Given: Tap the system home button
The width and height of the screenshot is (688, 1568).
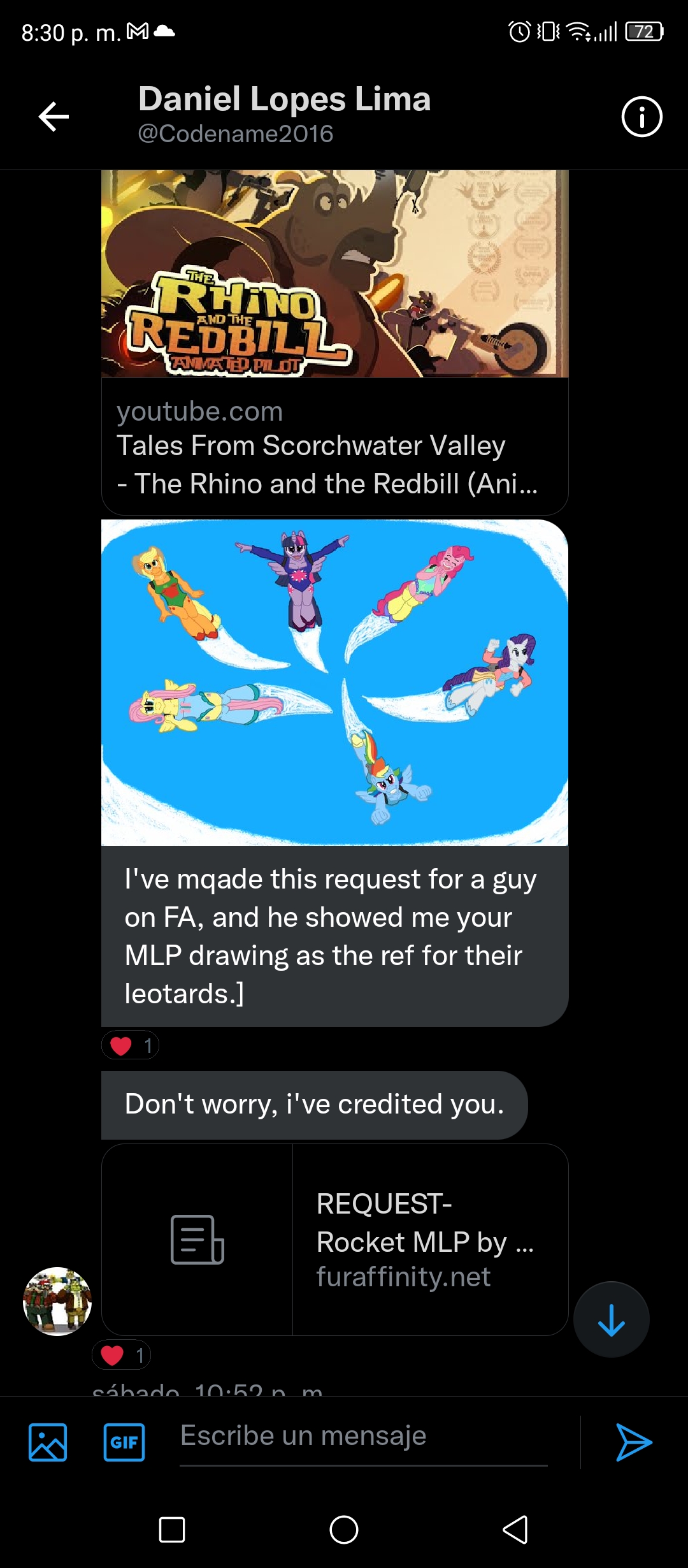Looking at the screenshot, I should point(344,1529).
